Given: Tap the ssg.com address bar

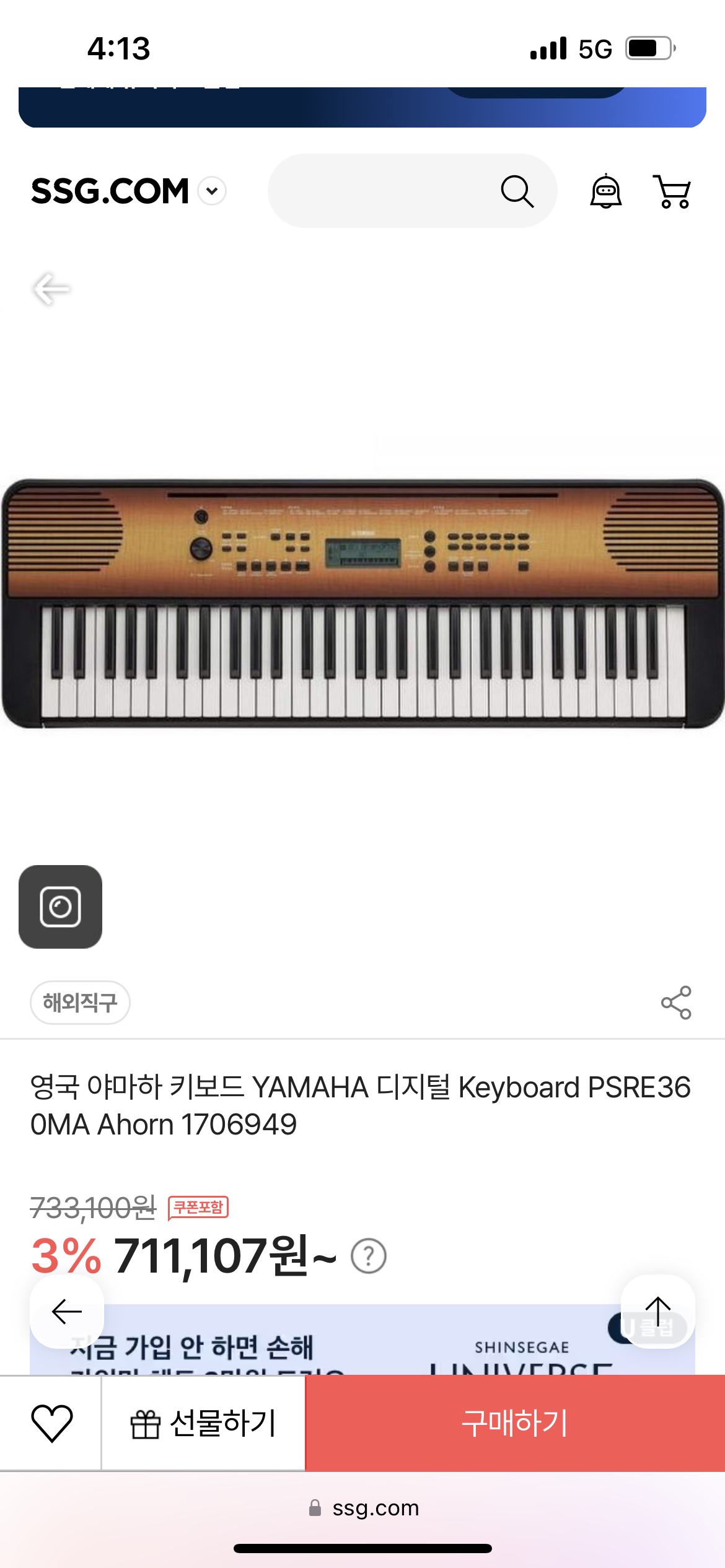Looking at the screenshot, I should point(364,1508).
